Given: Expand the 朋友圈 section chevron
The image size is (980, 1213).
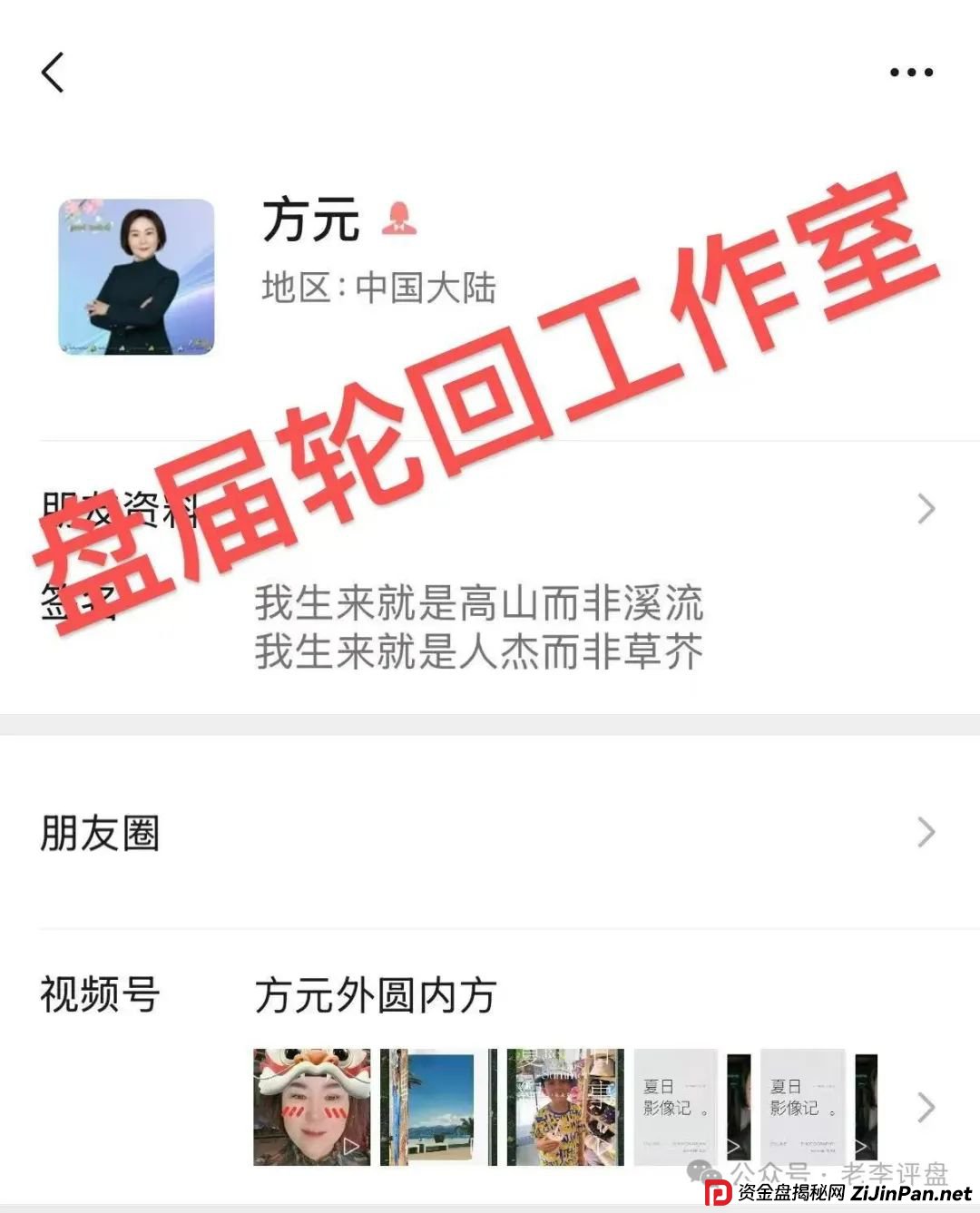Looking at the screenshot, I should [x=924, y=831].
